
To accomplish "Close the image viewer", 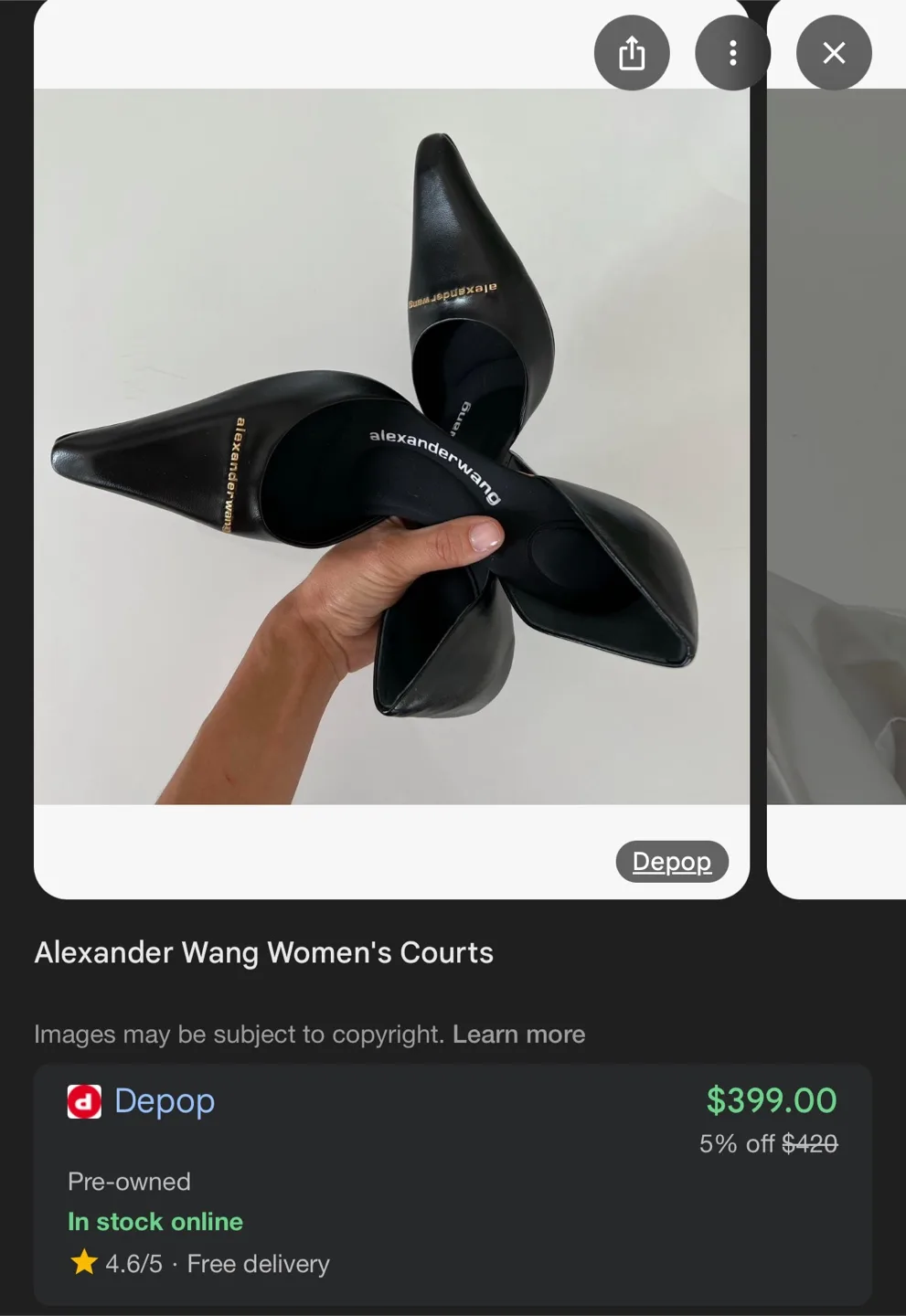I will [834, 53].
